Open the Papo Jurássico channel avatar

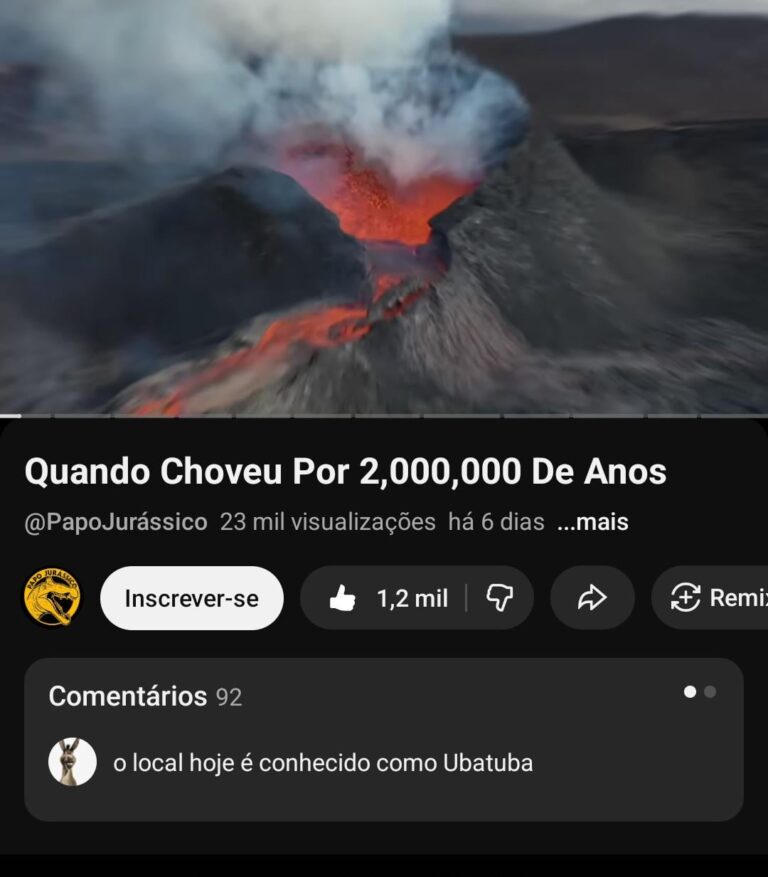(x=52, y=598)
